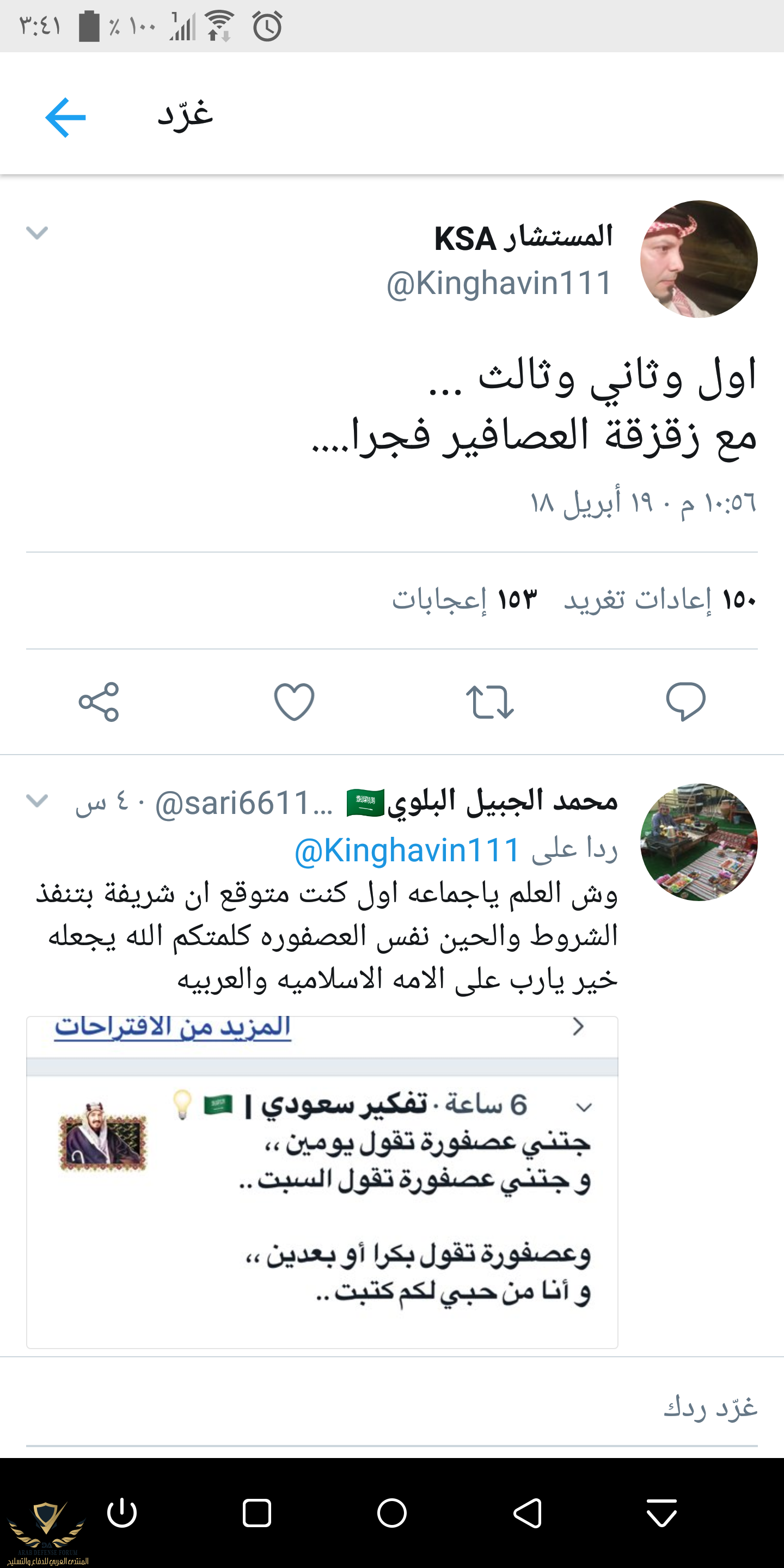This screenshot has height=1568, width=784.
Task: Open محمد الجبيل البلوي's profile picture
Action: click(x=698, y=842)
